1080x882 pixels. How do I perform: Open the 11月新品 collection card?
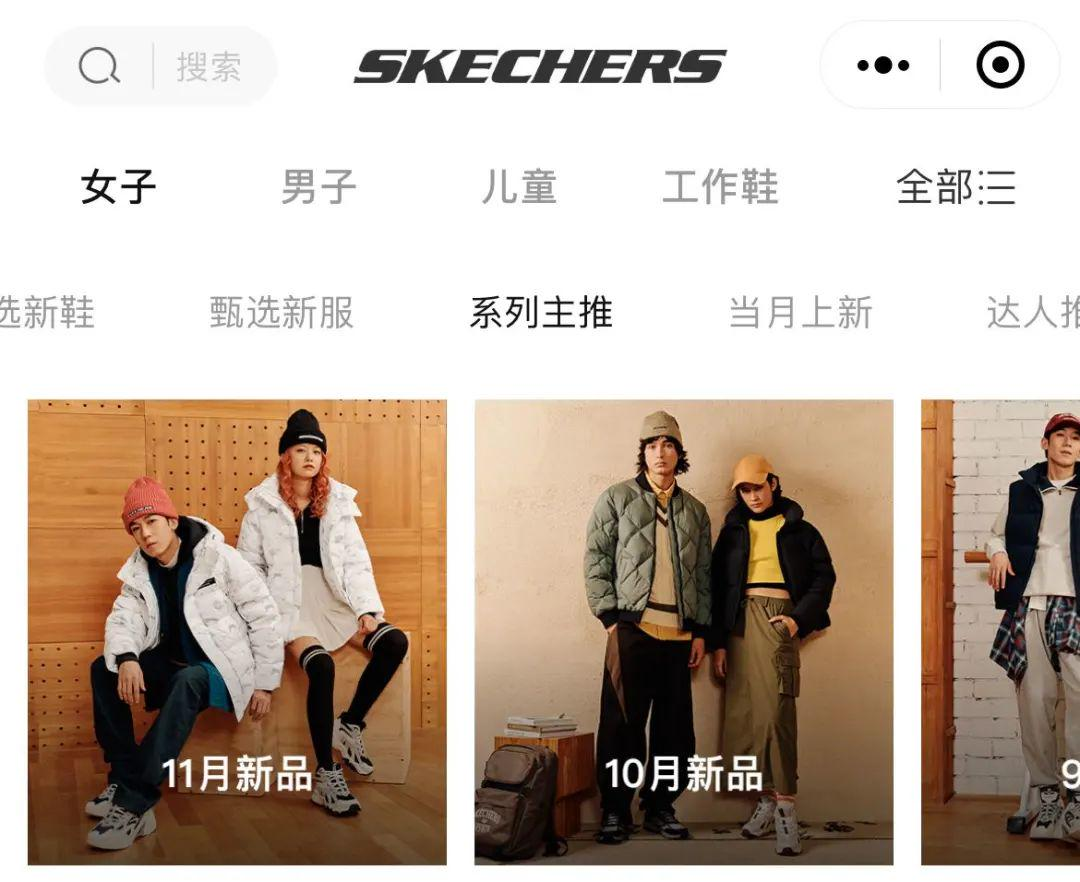[x=237, y=632]
